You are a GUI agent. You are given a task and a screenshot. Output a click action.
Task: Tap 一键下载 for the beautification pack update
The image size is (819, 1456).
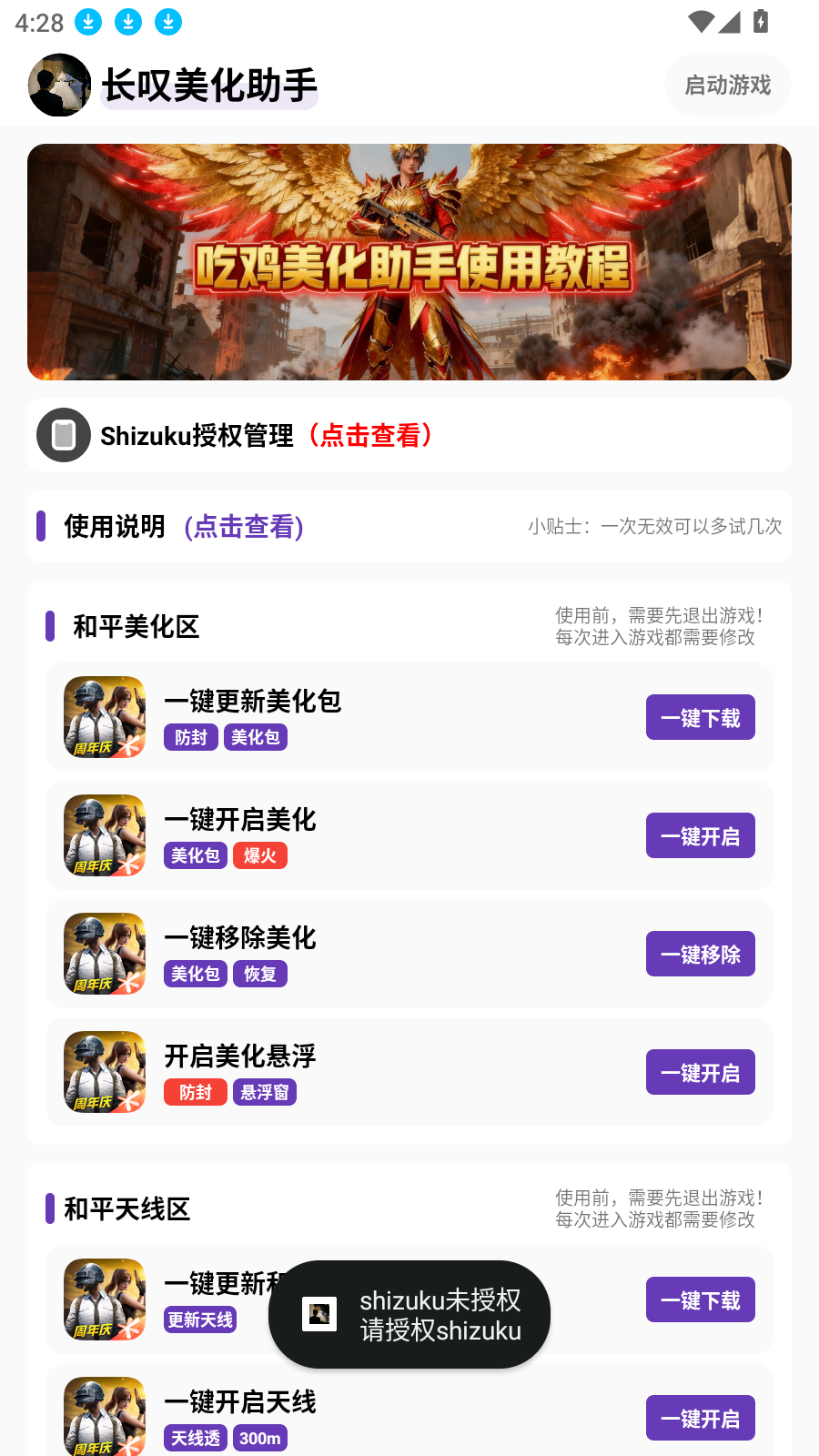700,717
